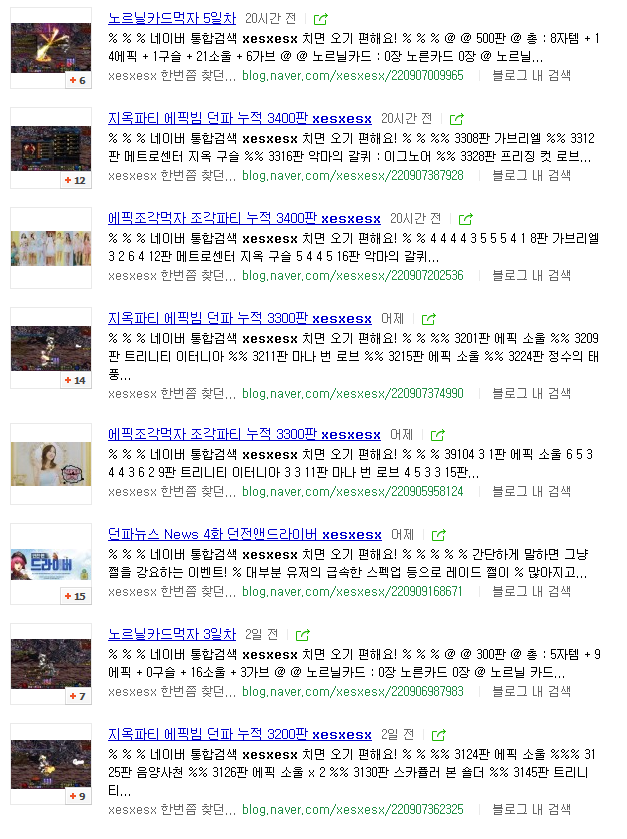This screenshot has width=627, height=839.
Task: Open URL blog.naver.com/xesxesx/220909168671
Action: [x=352, y=591]
